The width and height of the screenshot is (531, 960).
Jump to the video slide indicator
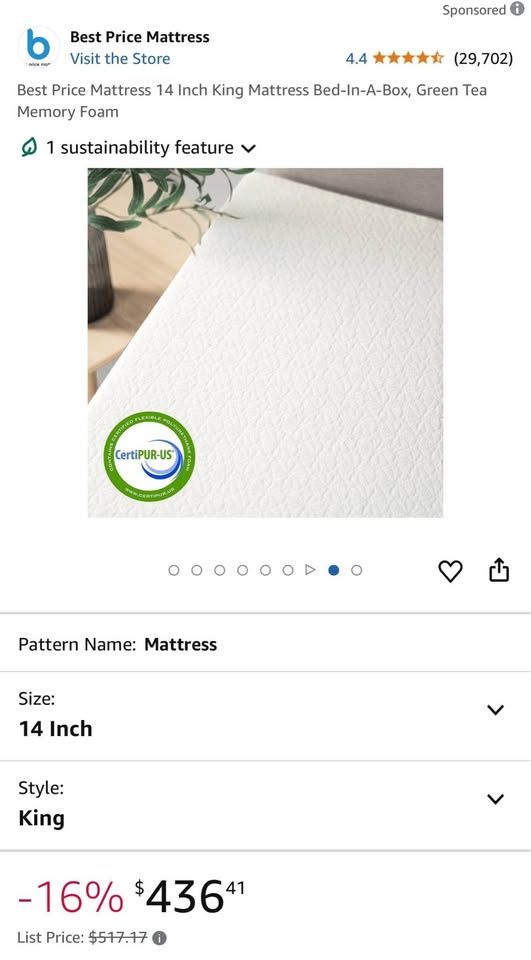point(311,570)
